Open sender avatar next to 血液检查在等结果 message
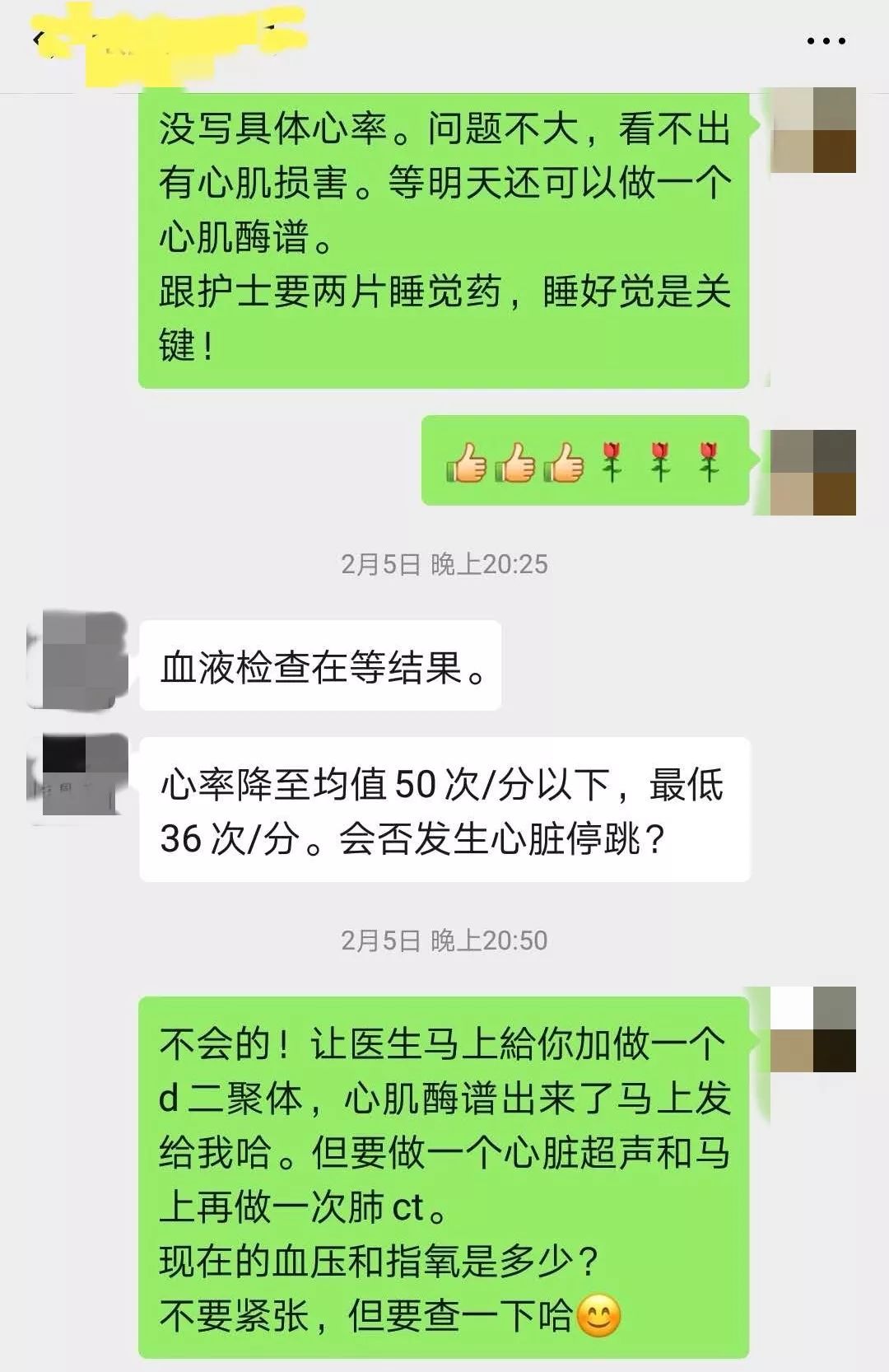This screenshot has width=889, height=1372. (77, 660)
